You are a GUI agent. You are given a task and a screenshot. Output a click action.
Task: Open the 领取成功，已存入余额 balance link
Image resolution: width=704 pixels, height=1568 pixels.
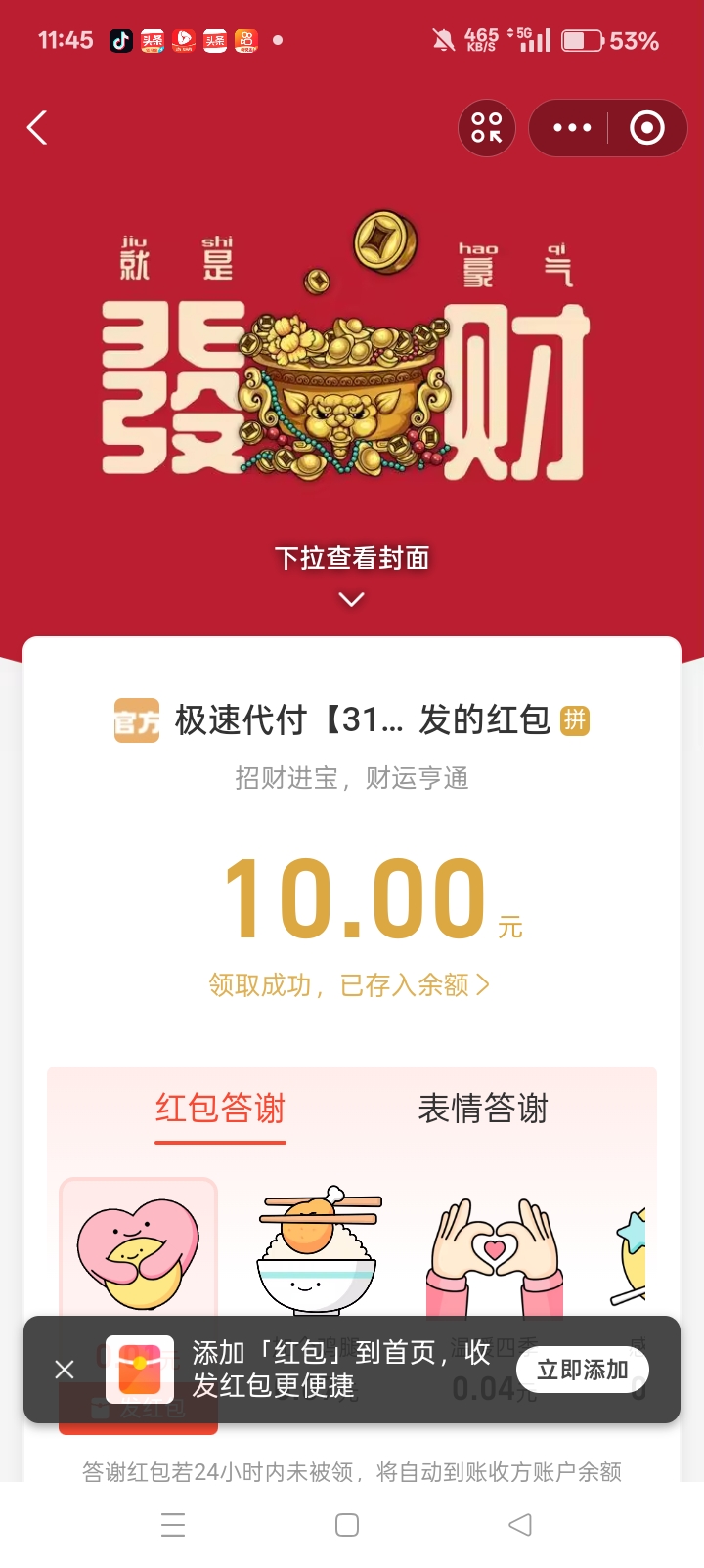[349, 984]
